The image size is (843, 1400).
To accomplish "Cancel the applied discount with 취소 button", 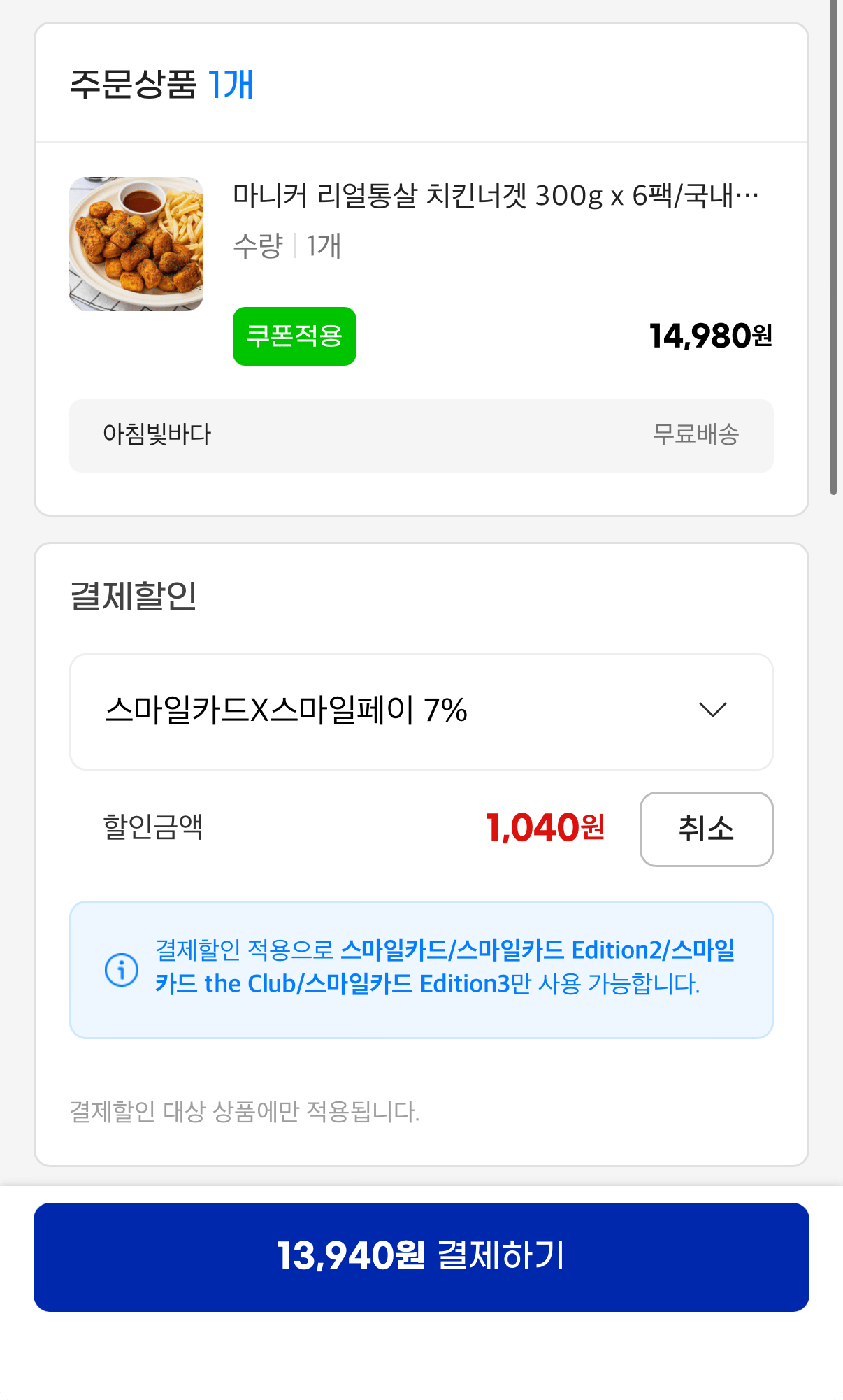I will [x=705, y=829].
